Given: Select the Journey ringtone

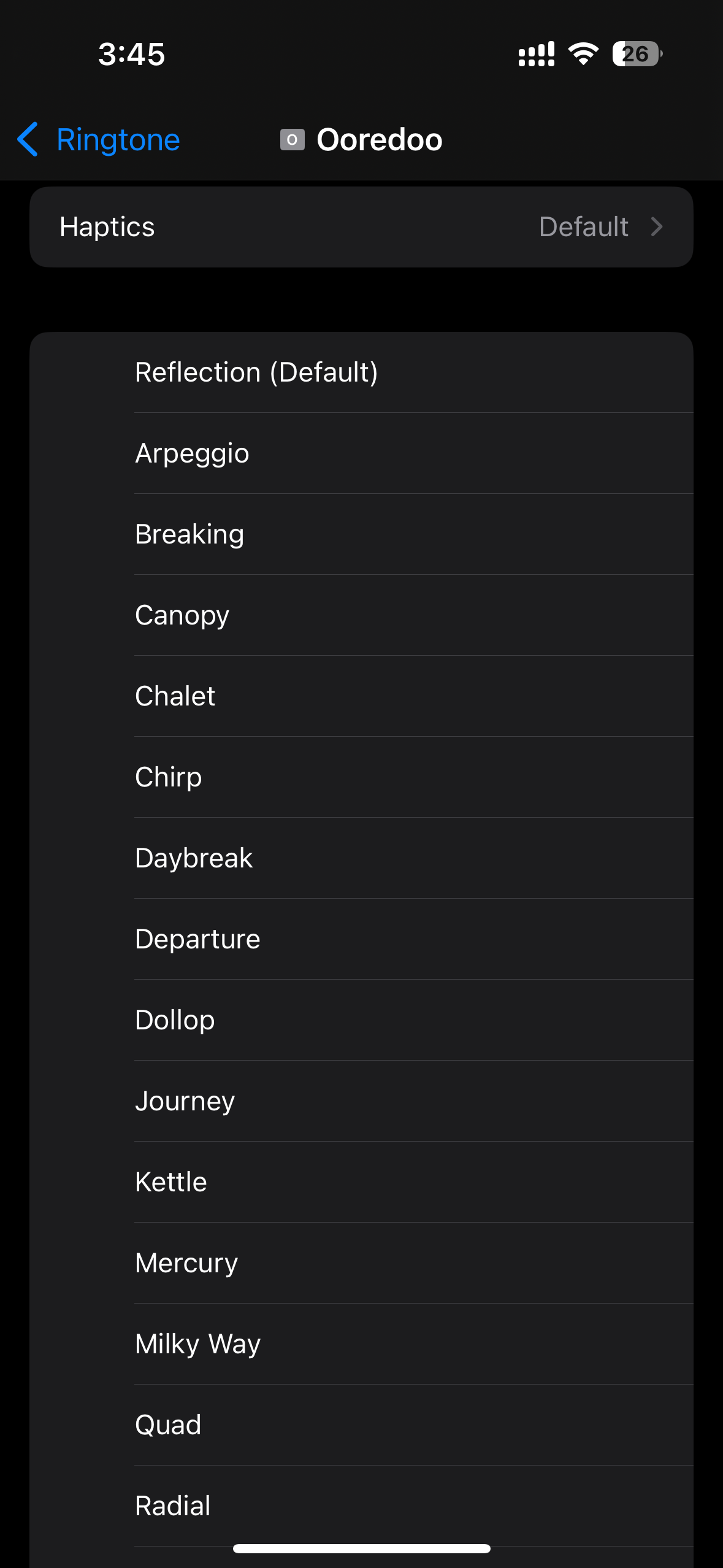Looking at the screenshot, I should (361, 1101).
